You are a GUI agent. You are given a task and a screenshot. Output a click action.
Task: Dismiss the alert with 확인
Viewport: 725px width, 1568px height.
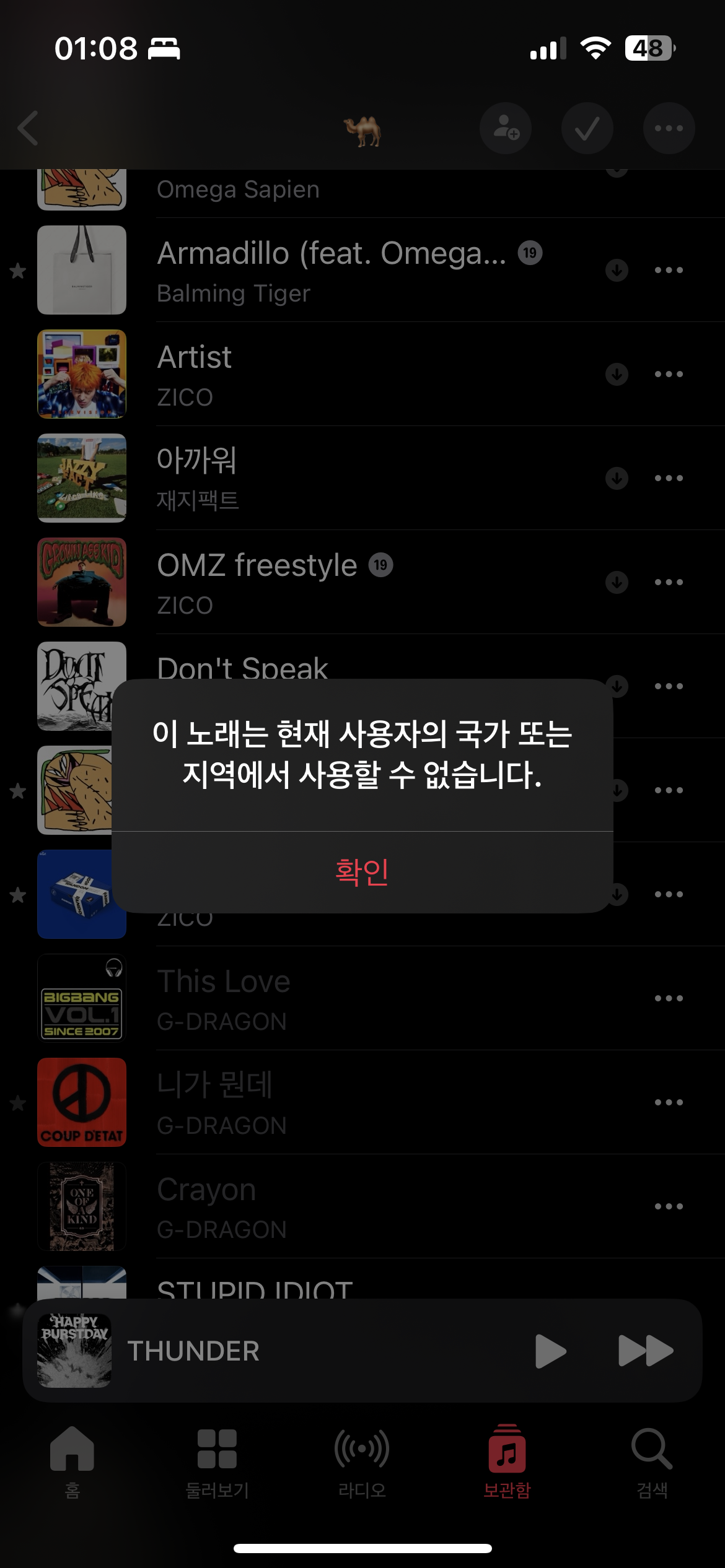362,871
